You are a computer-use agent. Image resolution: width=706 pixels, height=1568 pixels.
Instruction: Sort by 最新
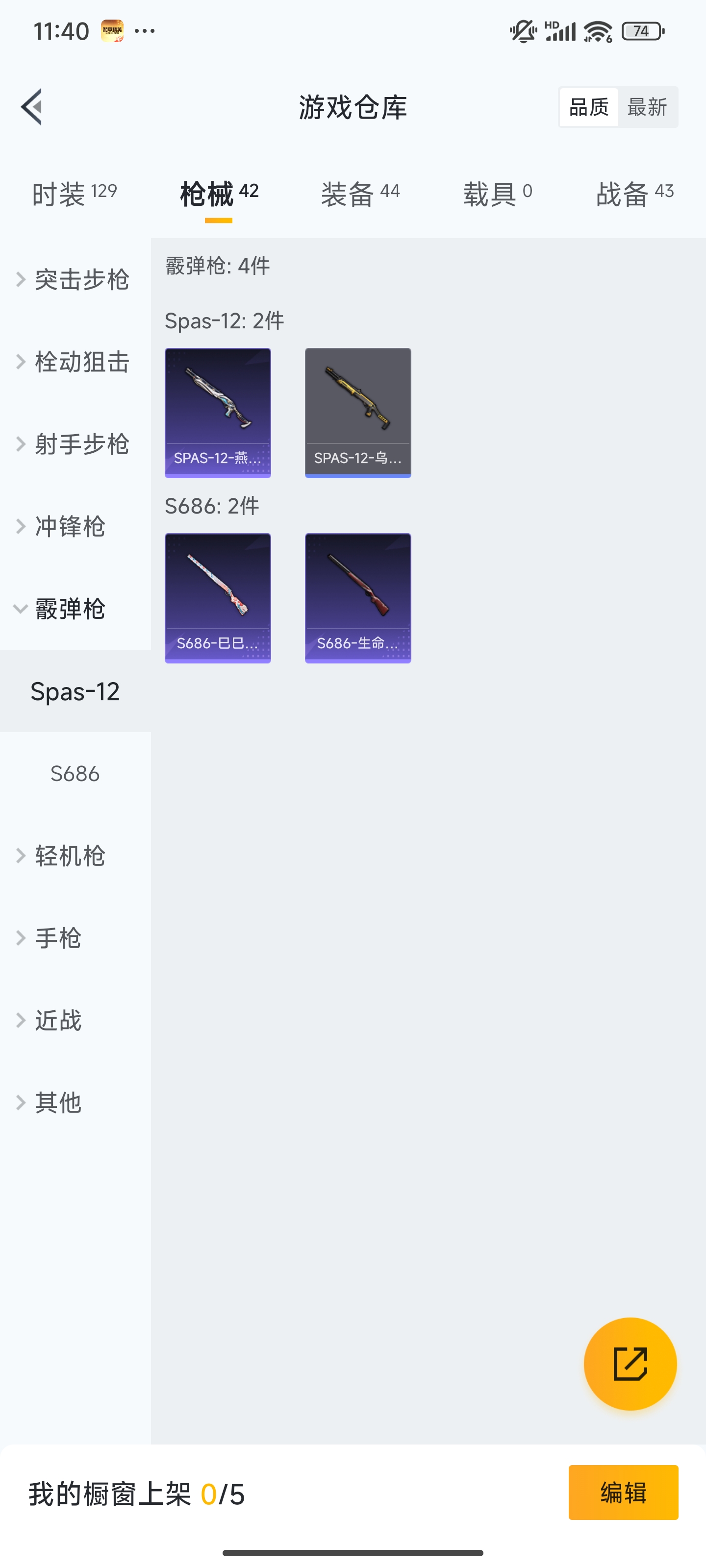pos(647,107)
